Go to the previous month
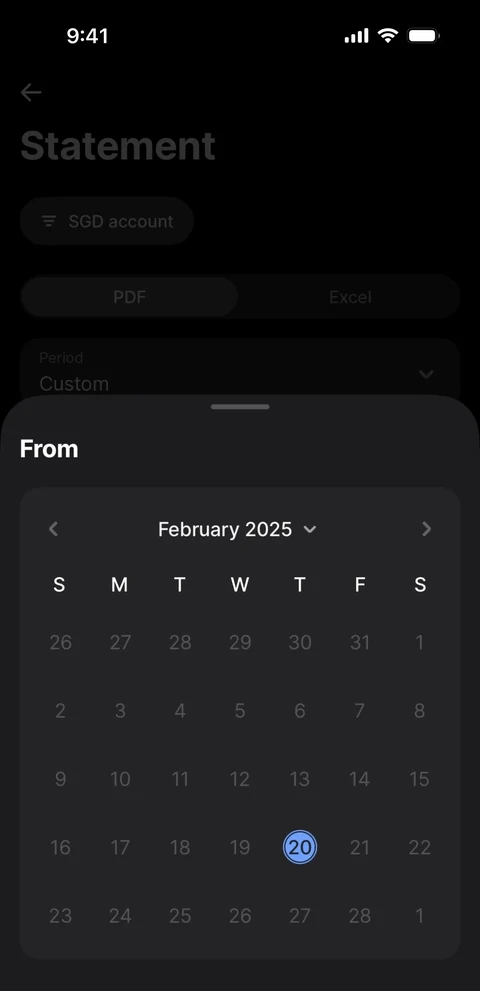Viewport: 480px width, 991px height. (x=54, y=529)
